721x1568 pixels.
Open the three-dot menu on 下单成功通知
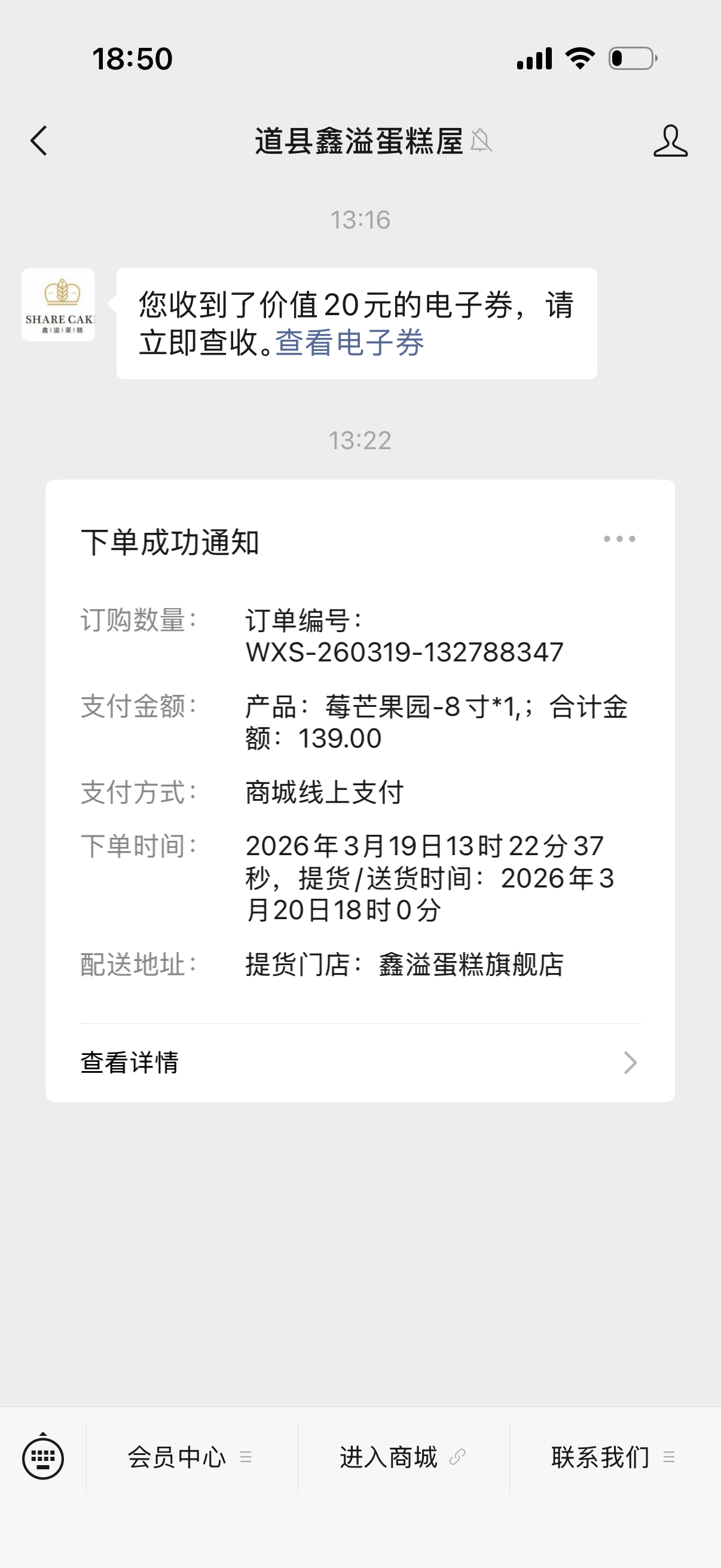pos(619,539)
